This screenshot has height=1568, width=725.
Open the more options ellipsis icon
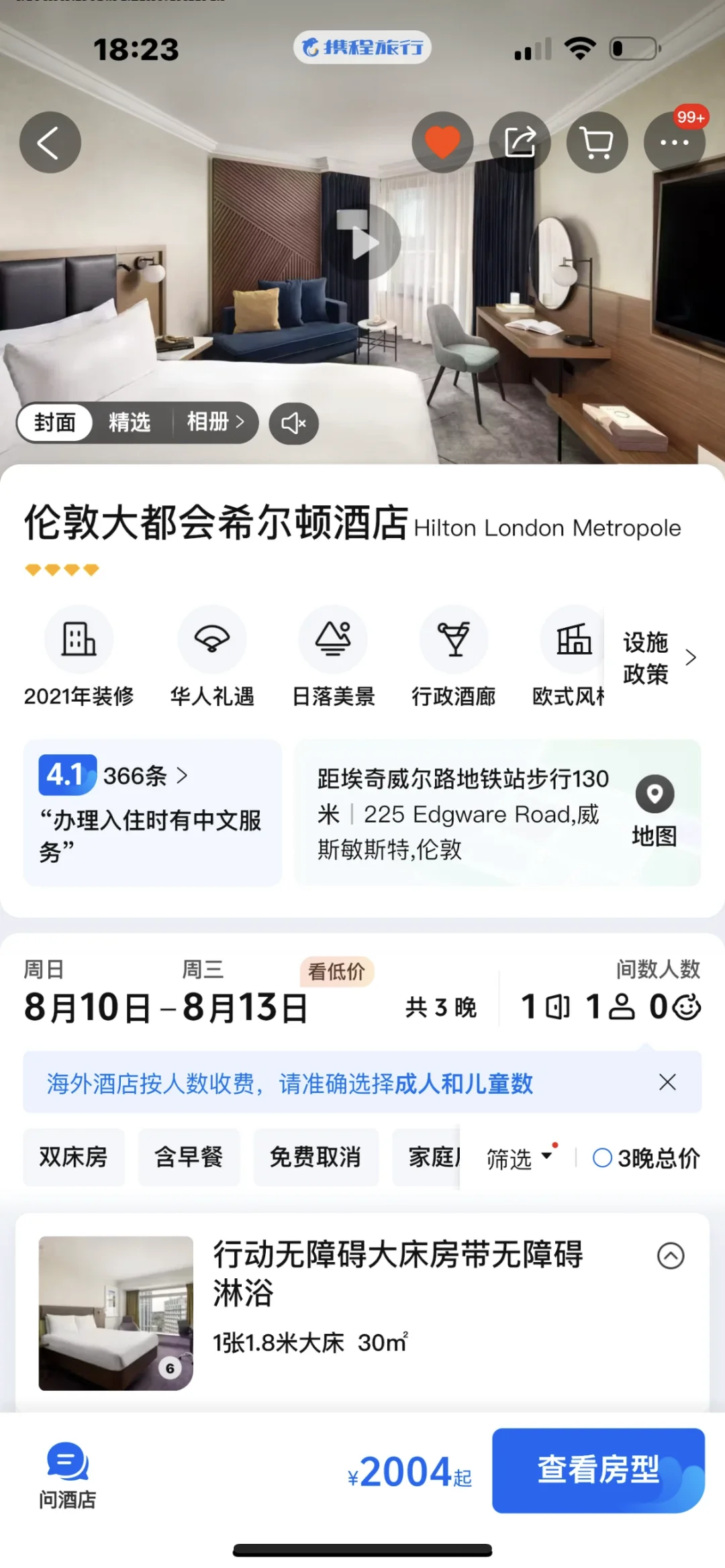click(x=674, y=142)
